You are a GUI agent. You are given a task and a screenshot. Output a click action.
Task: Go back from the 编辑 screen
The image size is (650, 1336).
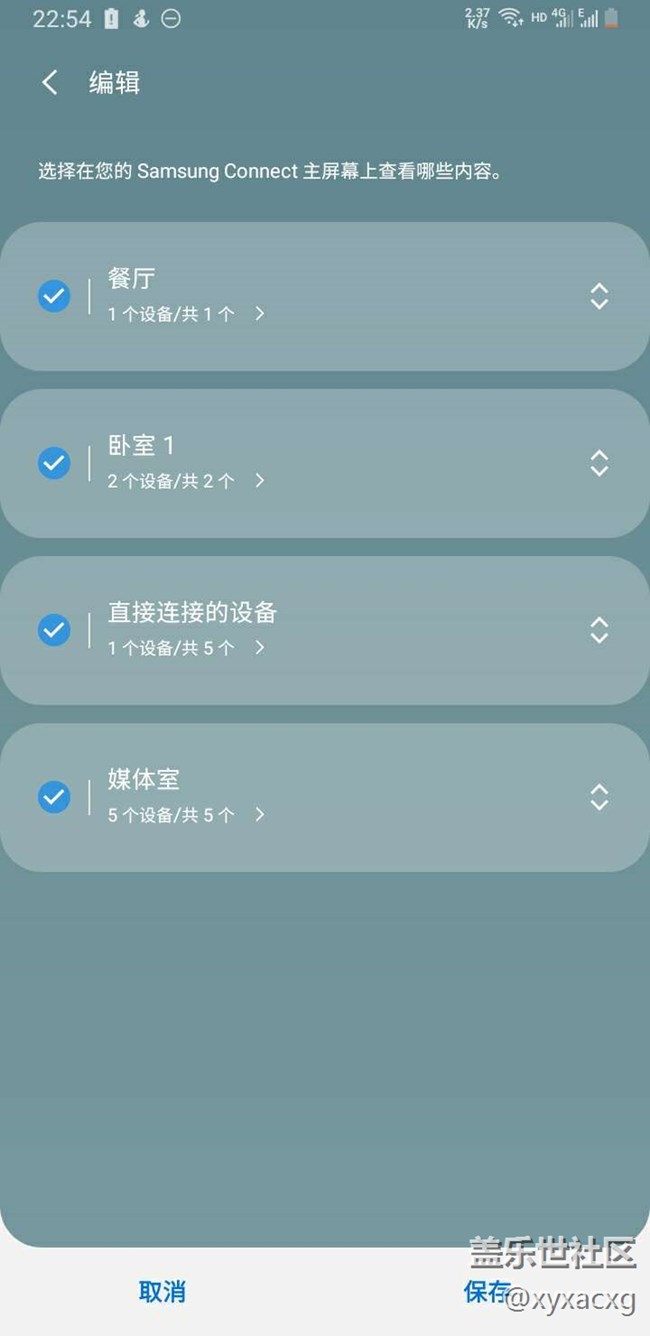tap(50, 83)
